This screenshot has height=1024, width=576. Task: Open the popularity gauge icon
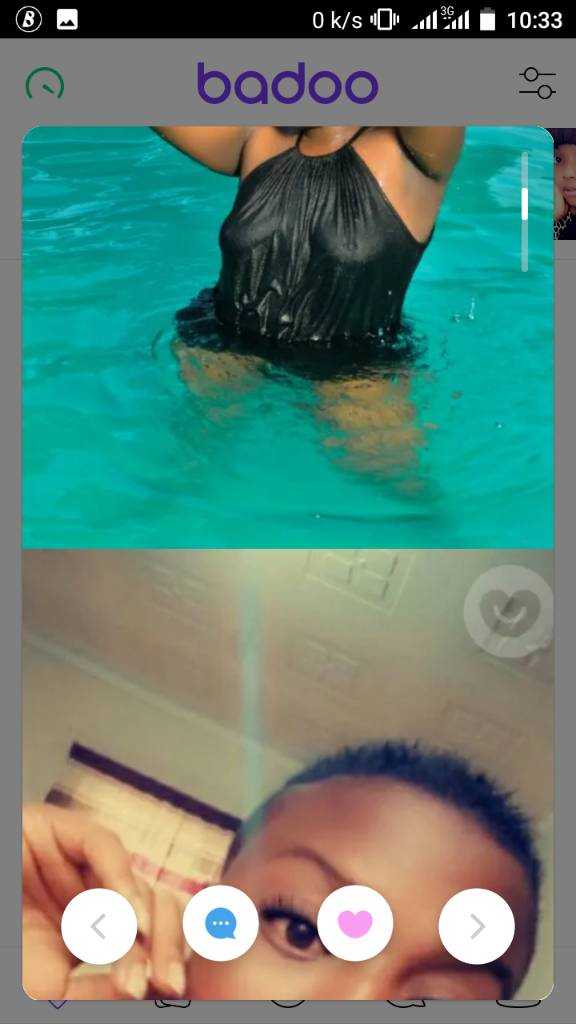coord(45,84)
